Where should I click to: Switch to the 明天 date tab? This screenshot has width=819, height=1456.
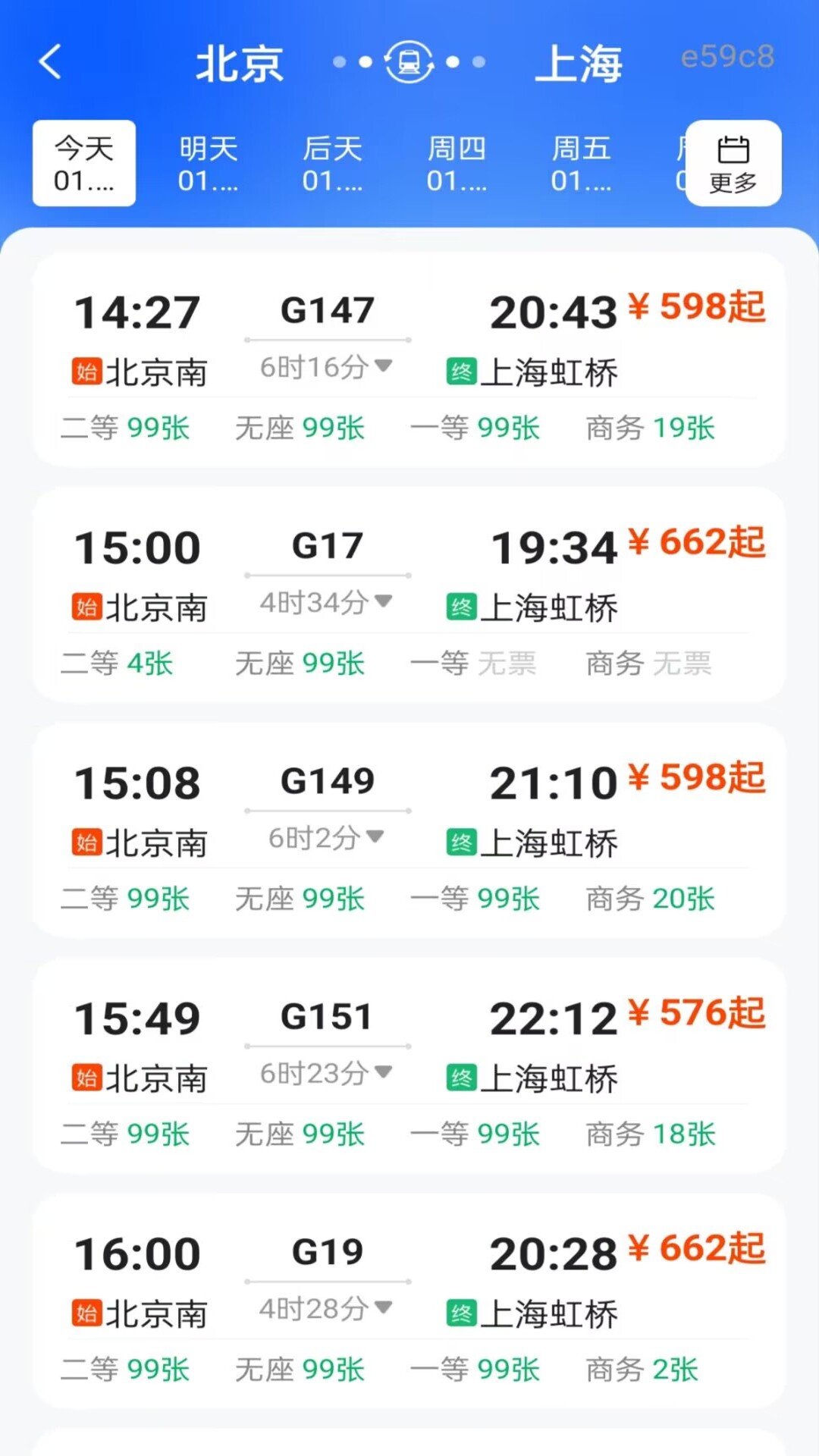click(209, 163)
